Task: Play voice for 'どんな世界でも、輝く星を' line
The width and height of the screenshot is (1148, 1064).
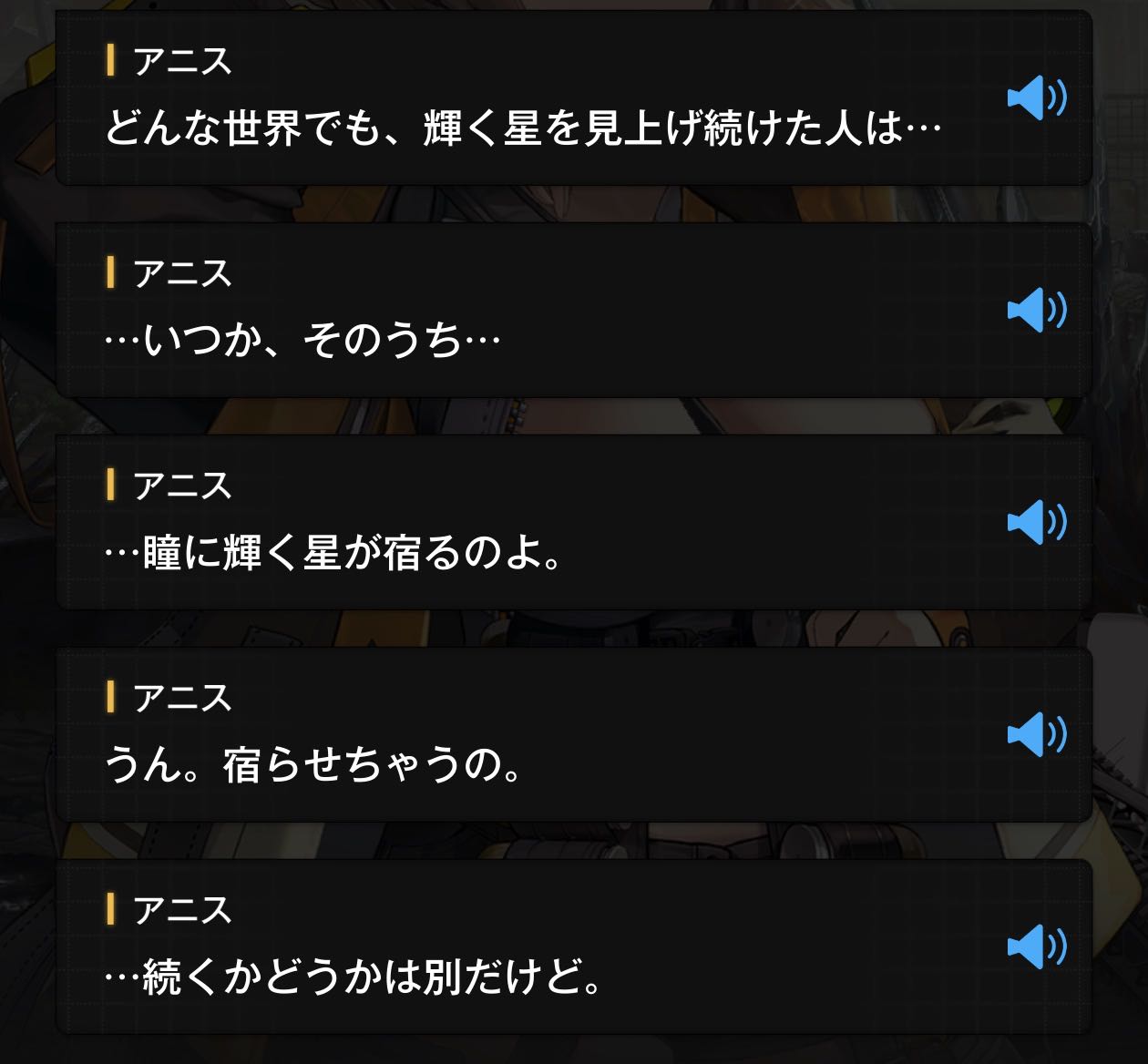Action: [x=1036, y=98]
